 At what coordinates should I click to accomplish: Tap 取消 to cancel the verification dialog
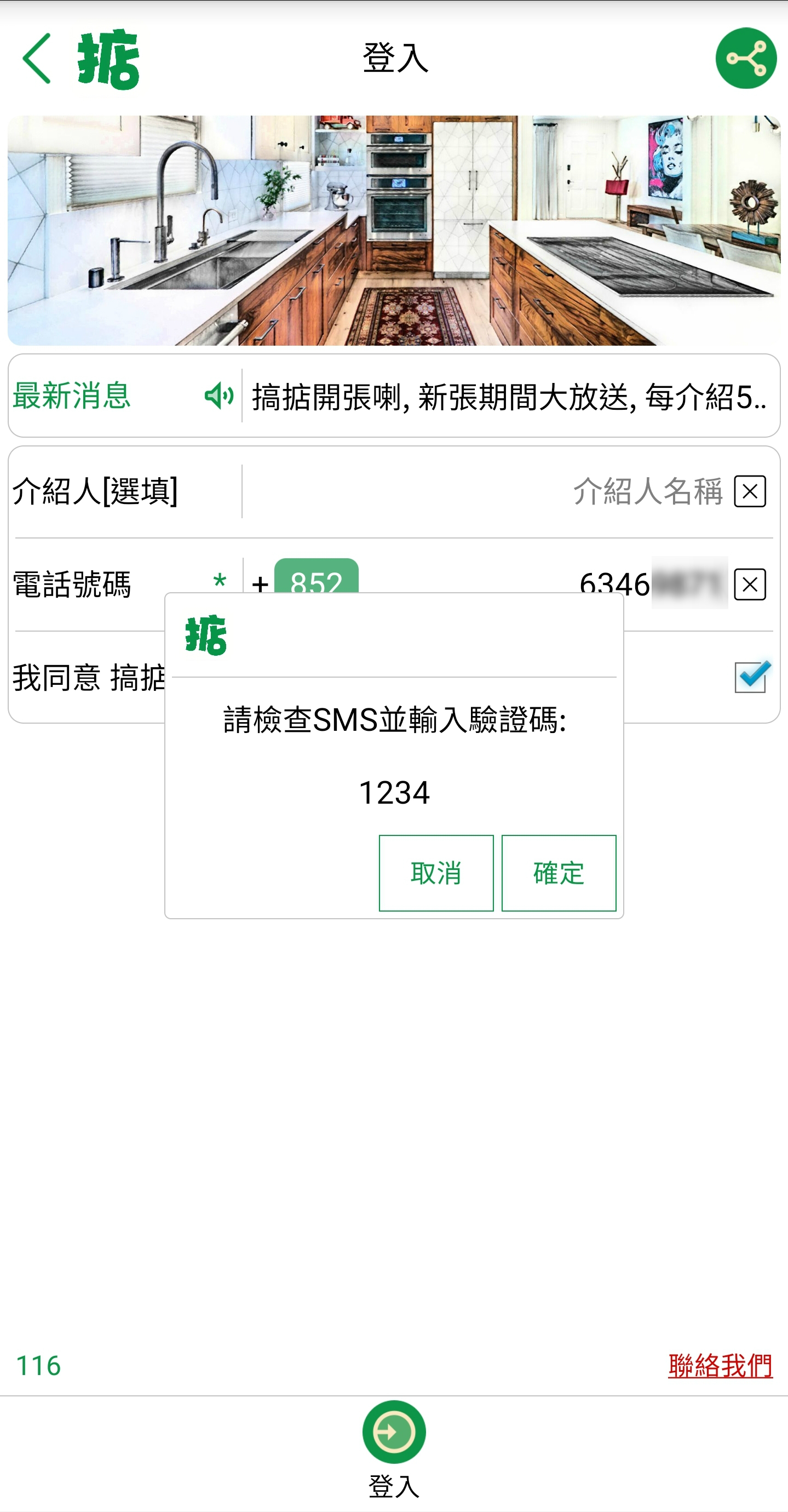436,873
